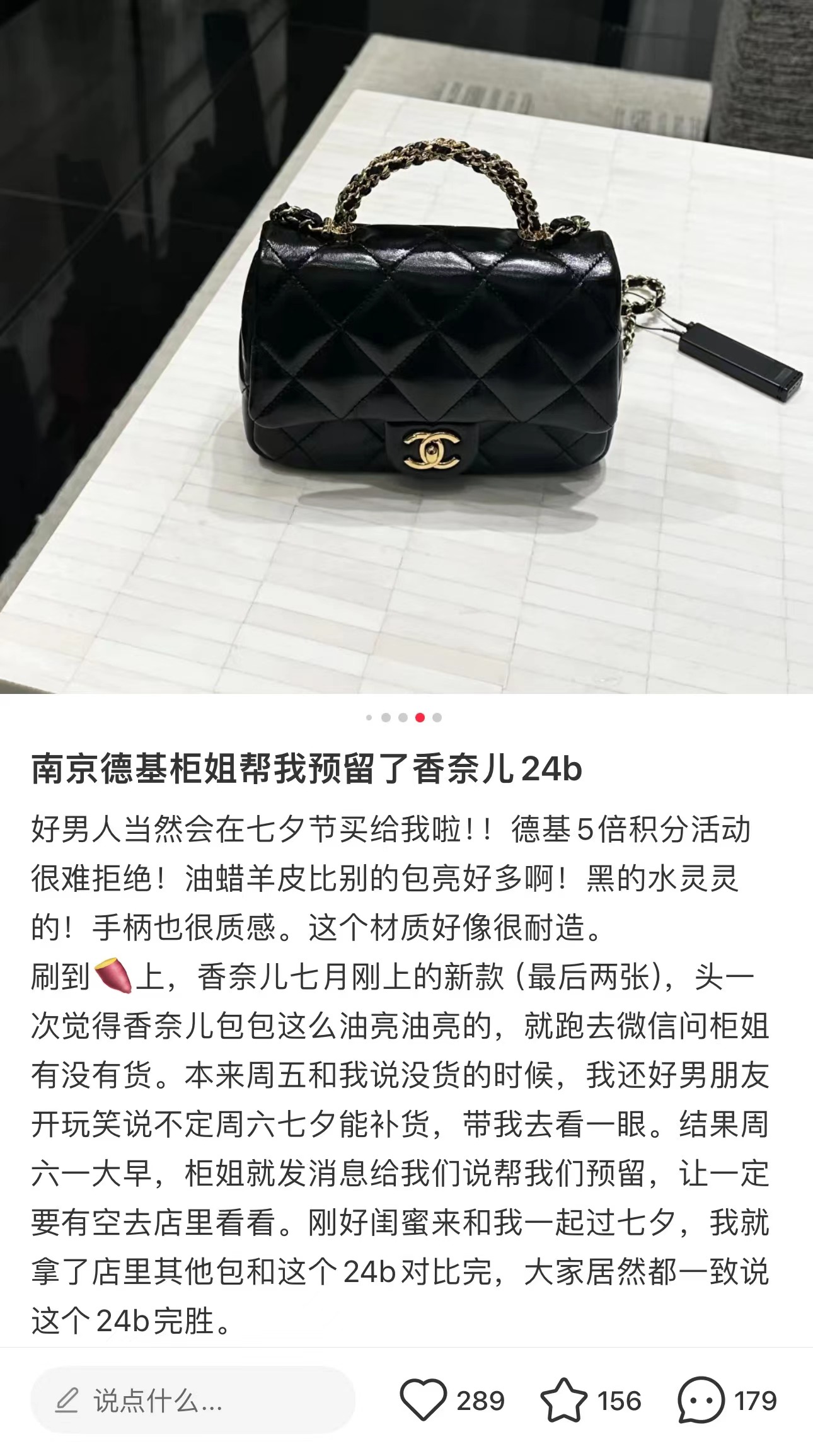Tap the 说点什么 comment input field

[x=192, y=1401]
